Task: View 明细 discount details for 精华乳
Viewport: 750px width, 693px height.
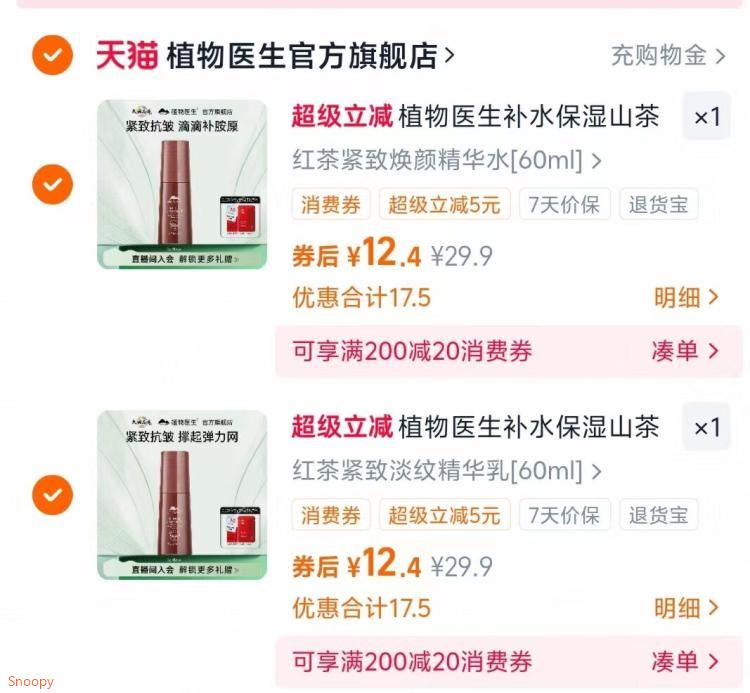Action: [x=686, y=608]
